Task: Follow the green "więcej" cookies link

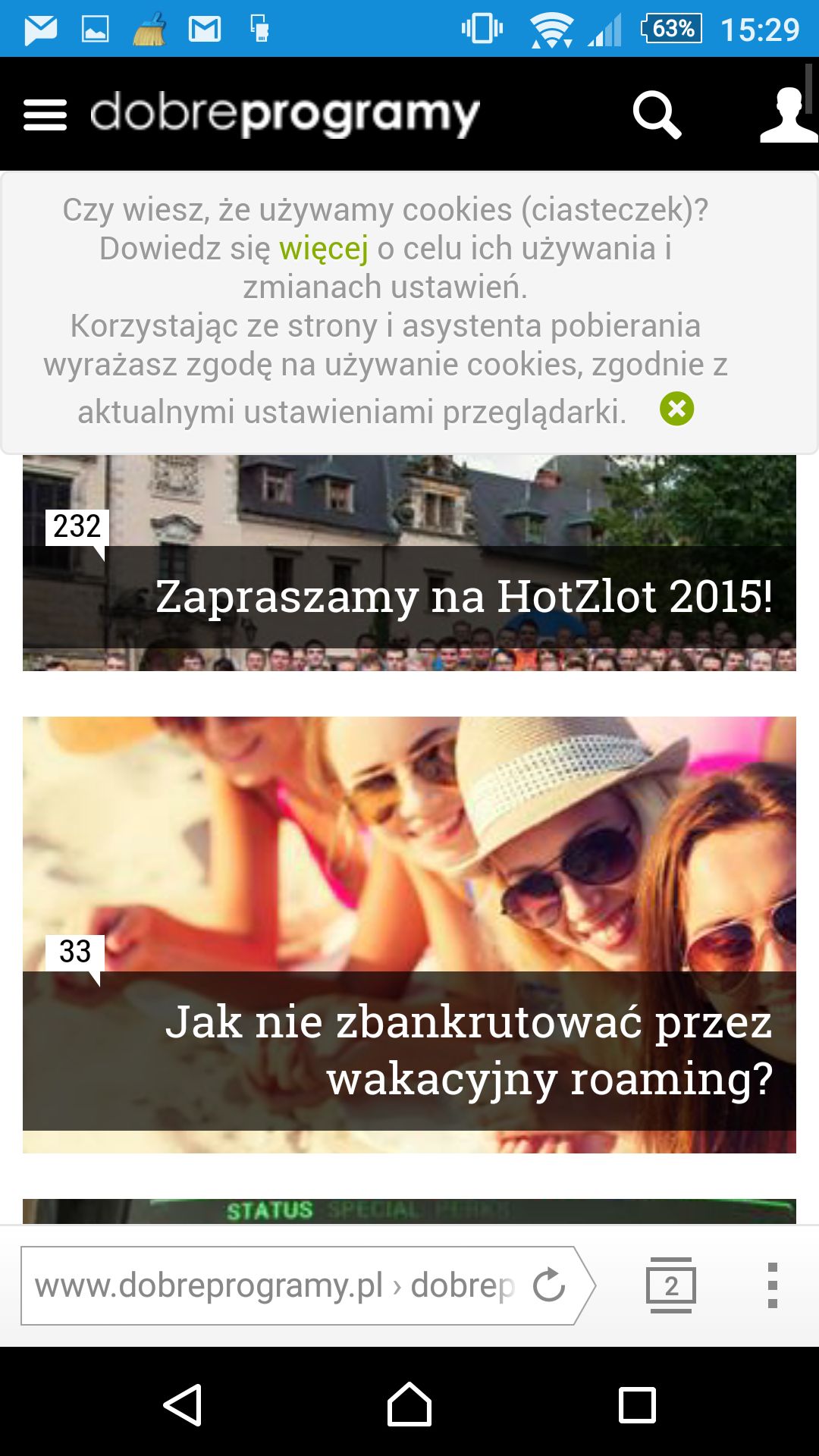Action: click(324, 249)
